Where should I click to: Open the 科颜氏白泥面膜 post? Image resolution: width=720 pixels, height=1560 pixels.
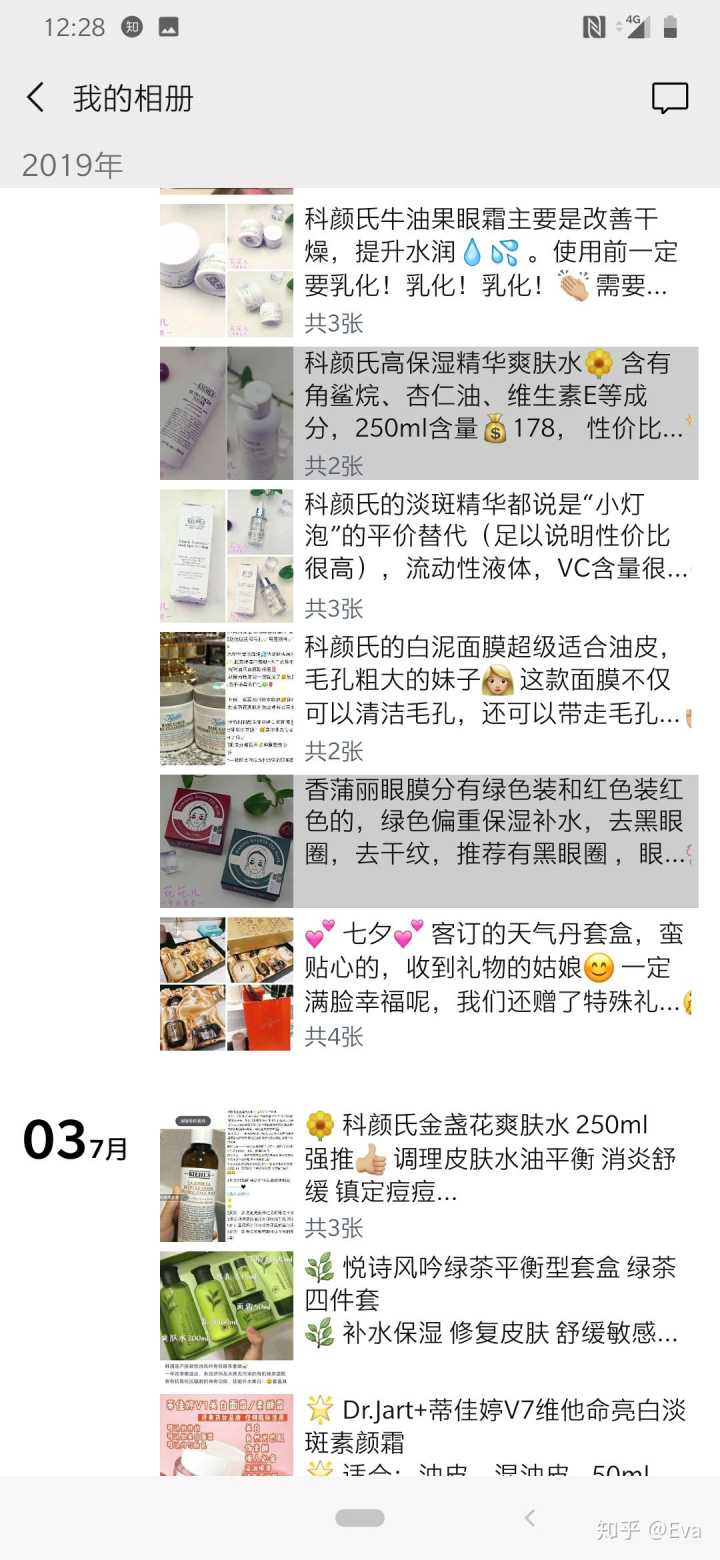495,681
